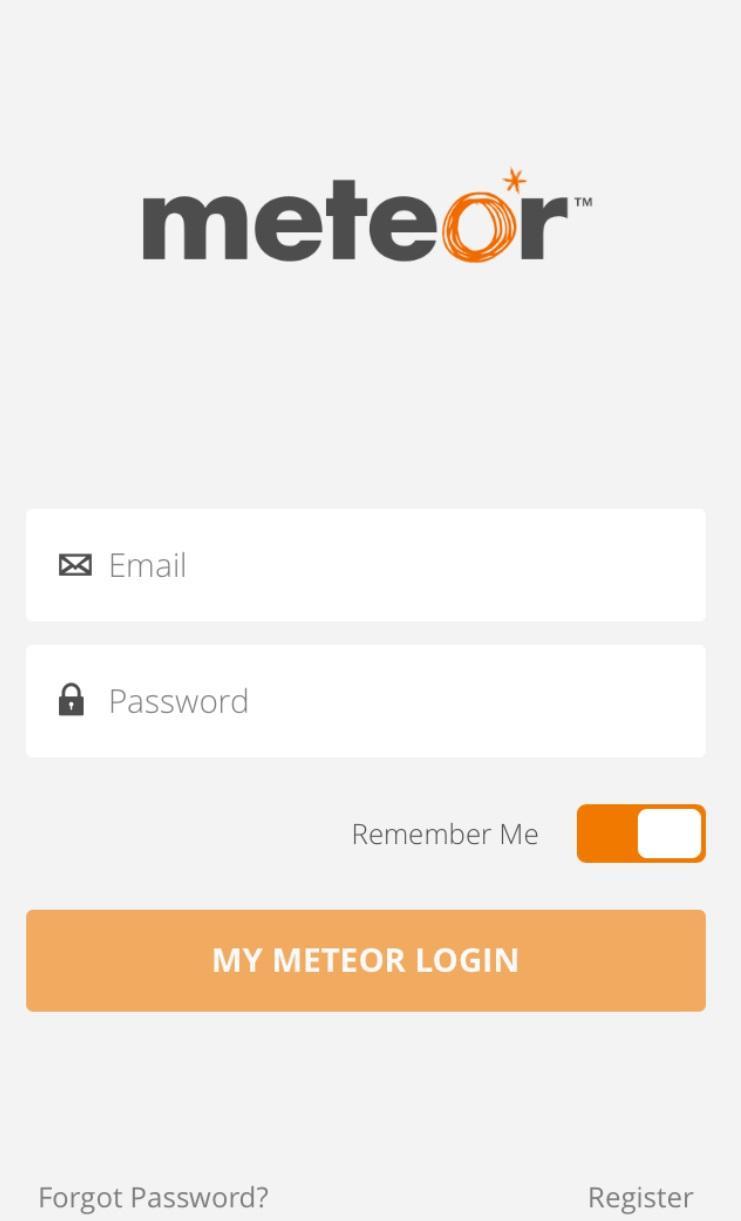Toggle the Remember Me switch

(641, 834)
